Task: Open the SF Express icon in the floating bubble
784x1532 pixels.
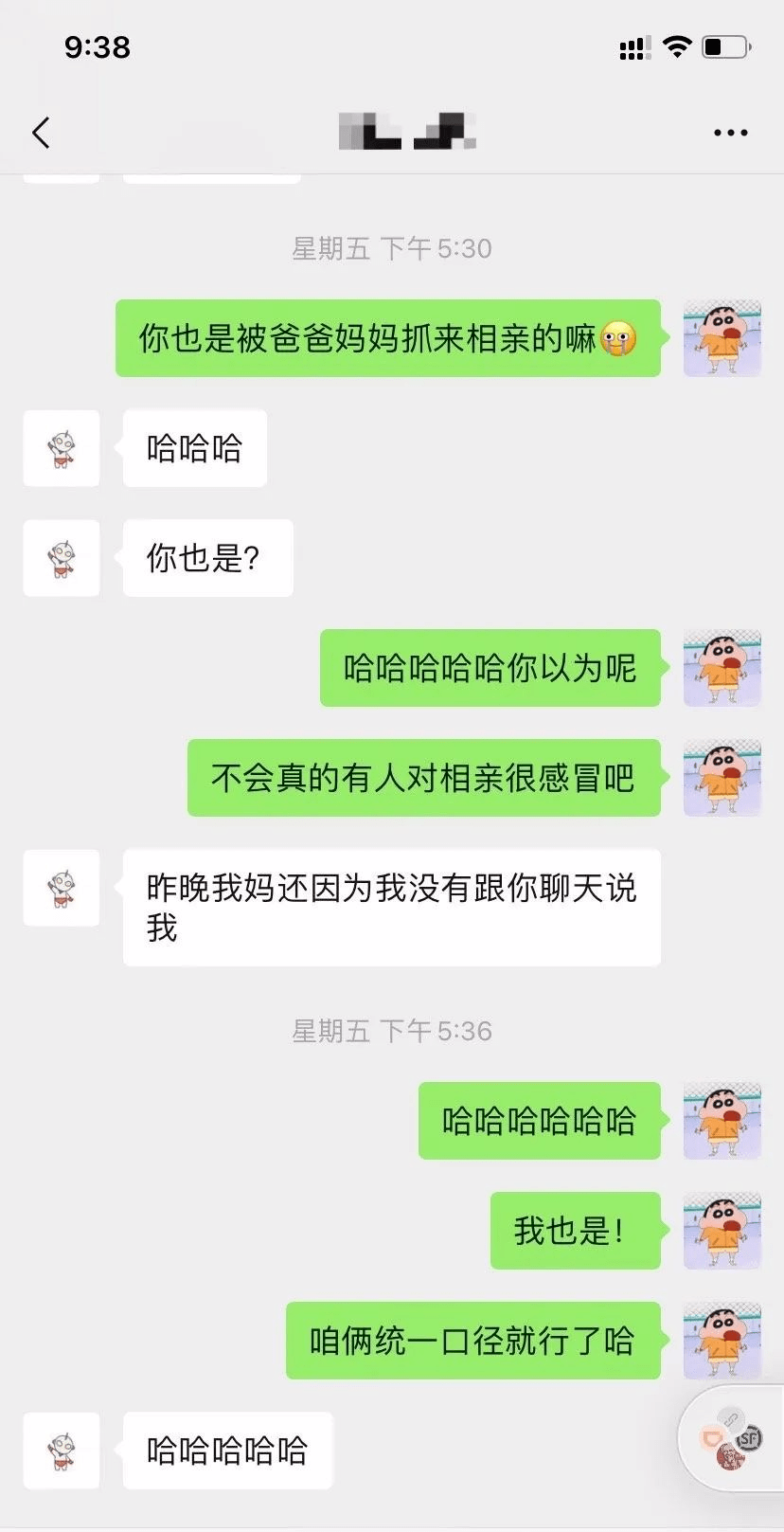Action: click(749, 1438)
